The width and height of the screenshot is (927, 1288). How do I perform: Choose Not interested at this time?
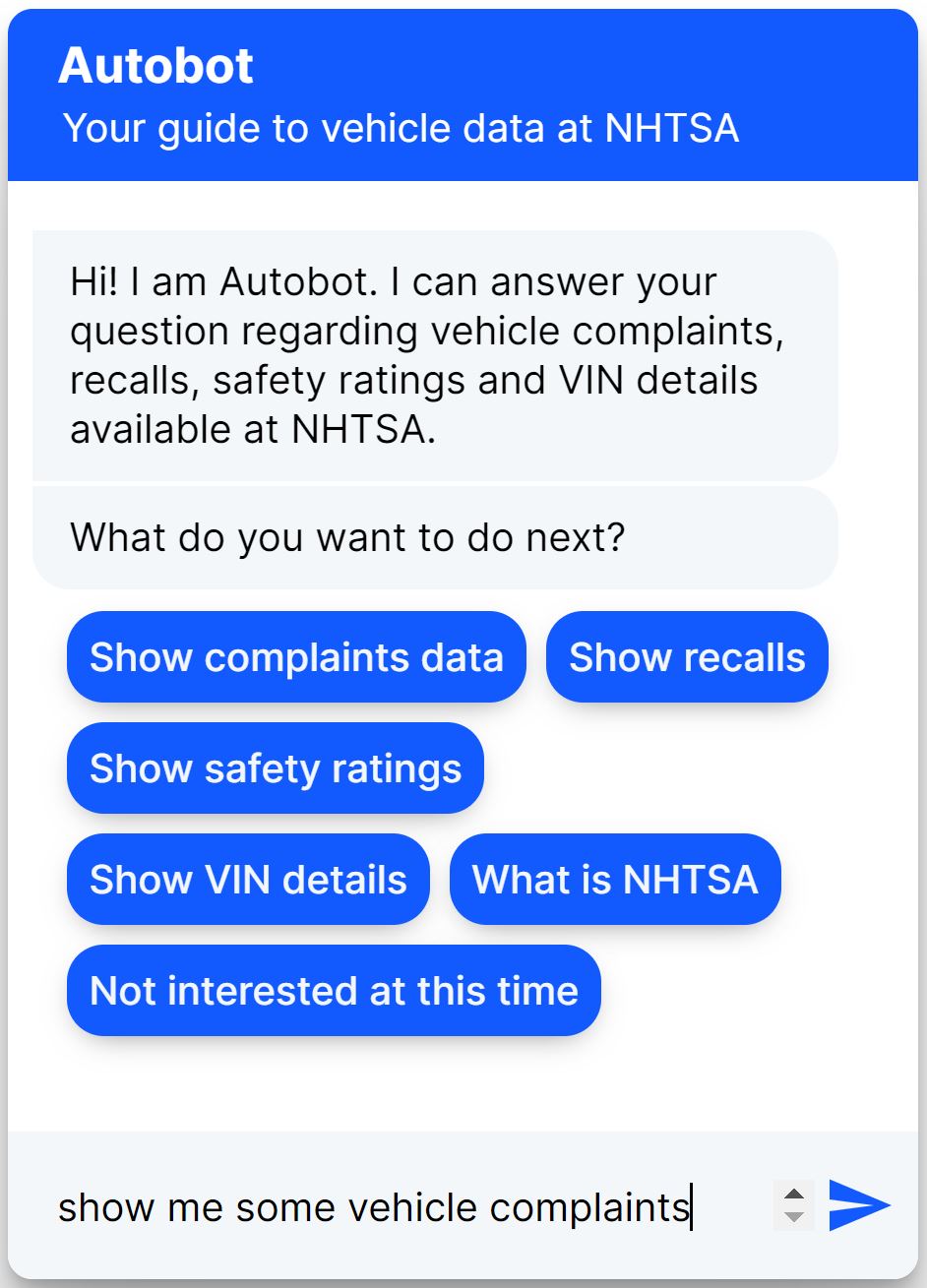tap(334, 991)
